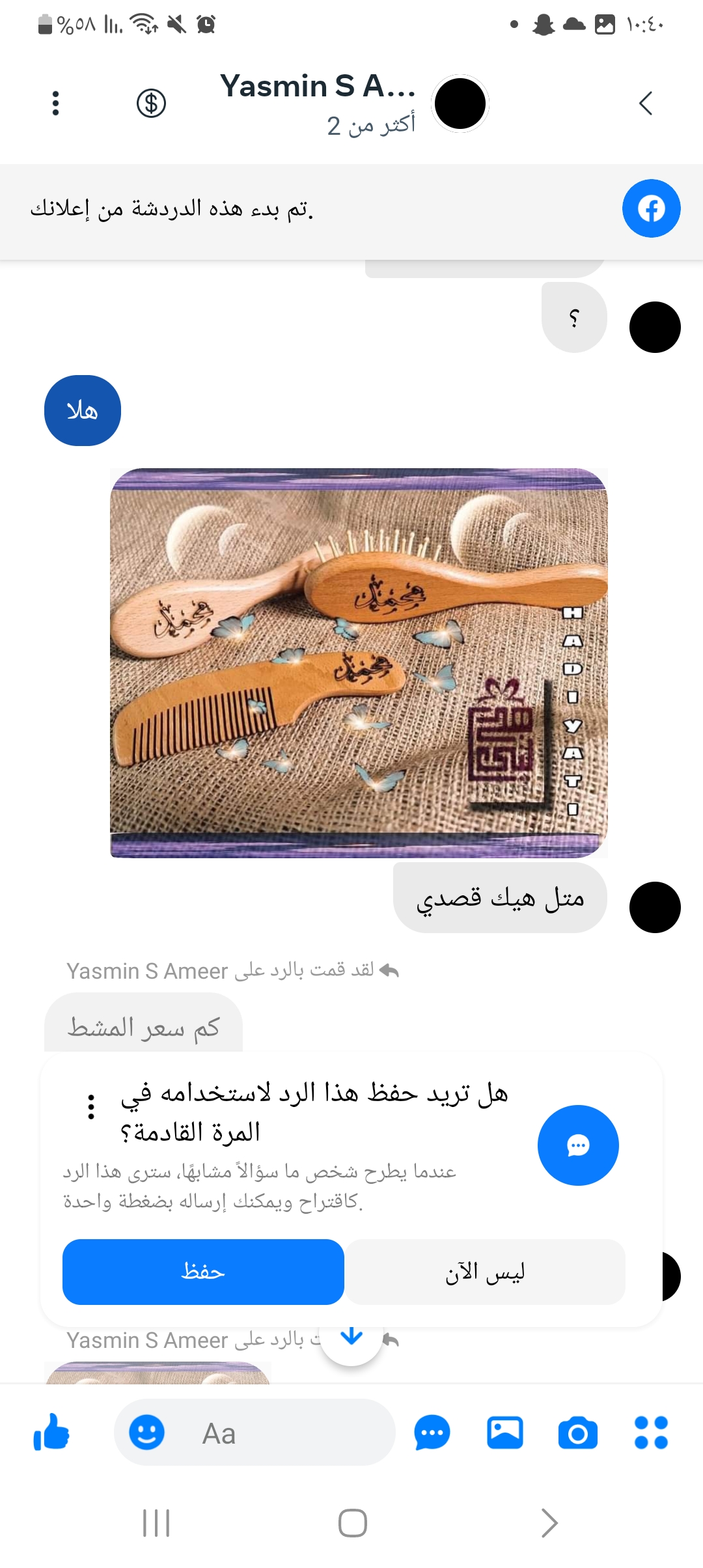Send a thumbs-up like
Image resolution: width=703 pixels, height=1568 pixels.
(51, 1433)
